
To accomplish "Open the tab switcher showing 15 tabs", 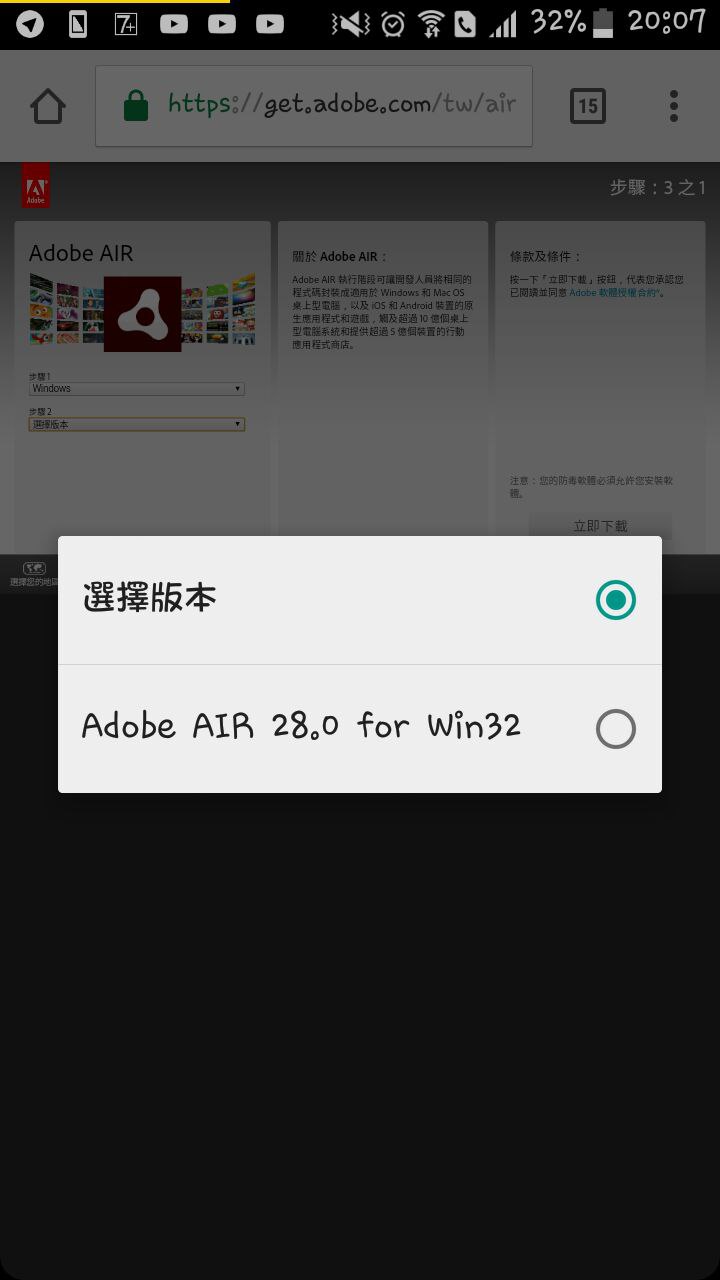I will tap(588, 106).
